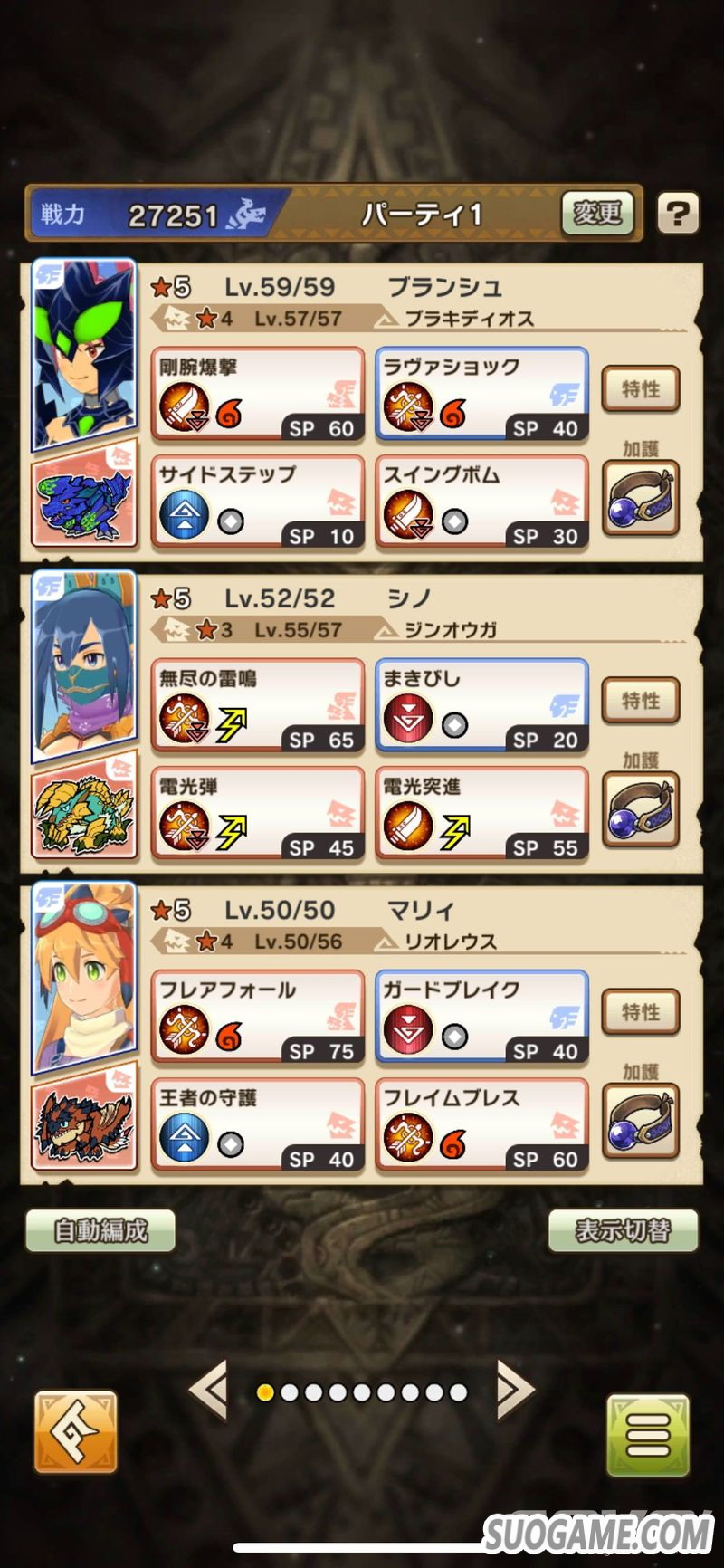Open 特性 for シノ
Screen dimensions: 724x1568
(641, 701)
